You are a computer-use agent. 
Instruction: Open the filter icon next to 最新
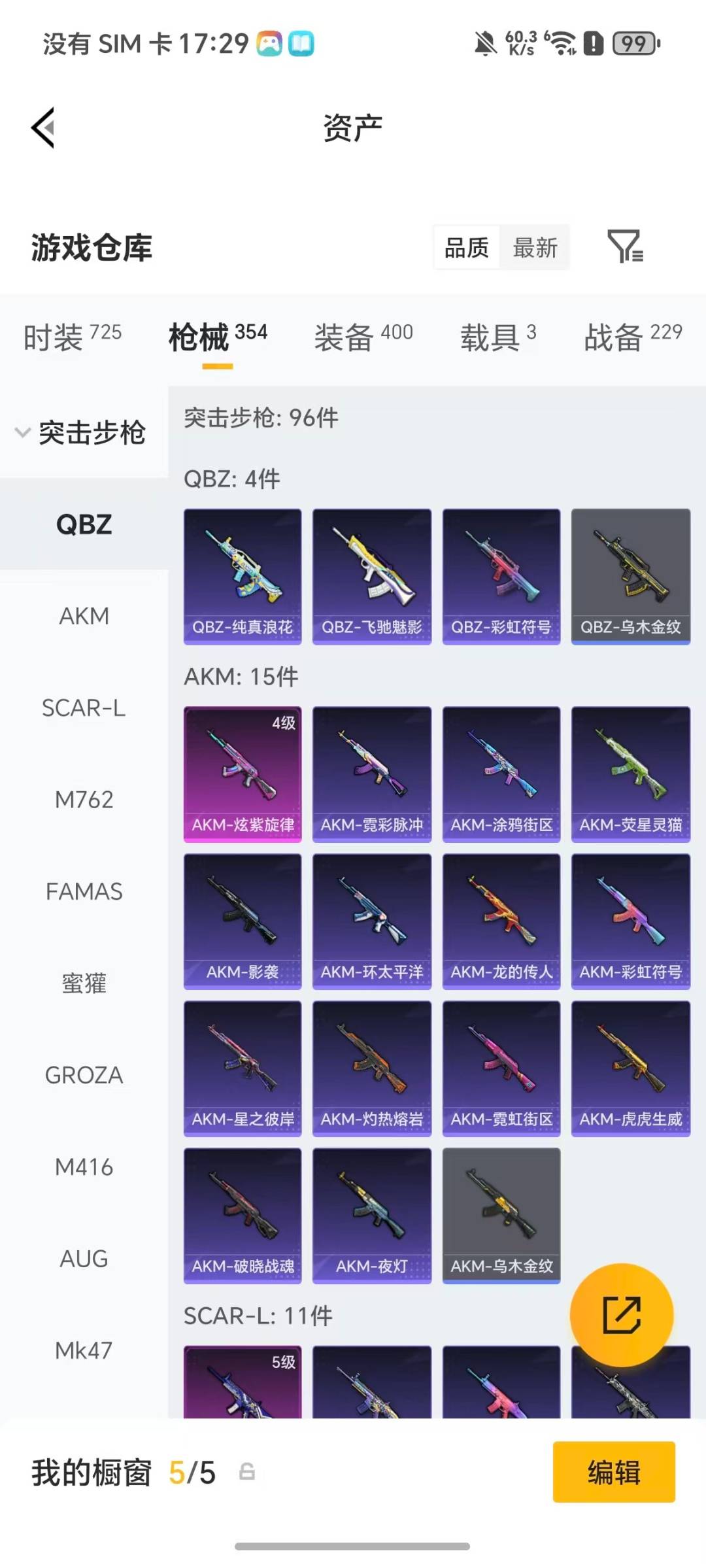pyautogui.click(x=625, y=247)
